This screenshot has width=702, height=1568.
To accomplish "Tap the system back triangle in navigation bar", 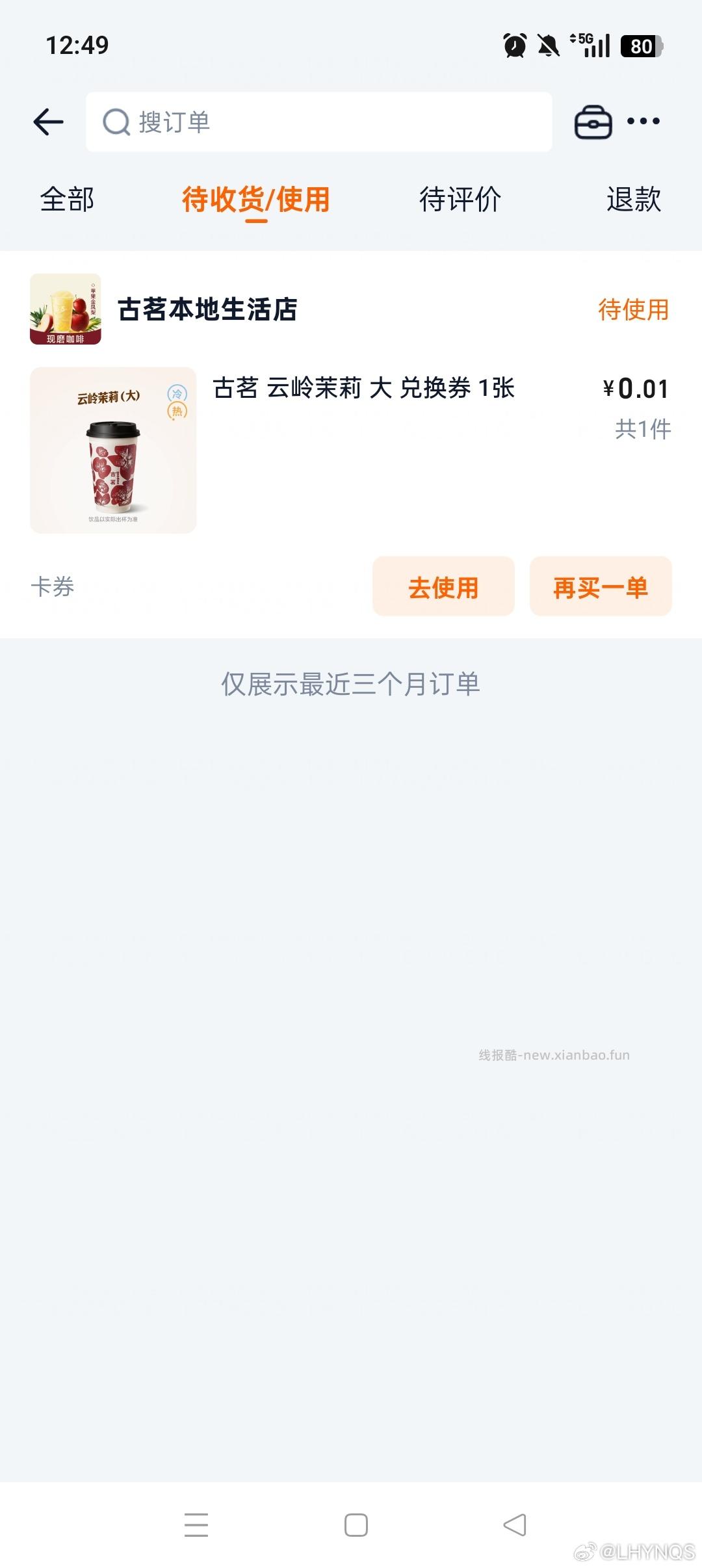I will [513, 1524].
